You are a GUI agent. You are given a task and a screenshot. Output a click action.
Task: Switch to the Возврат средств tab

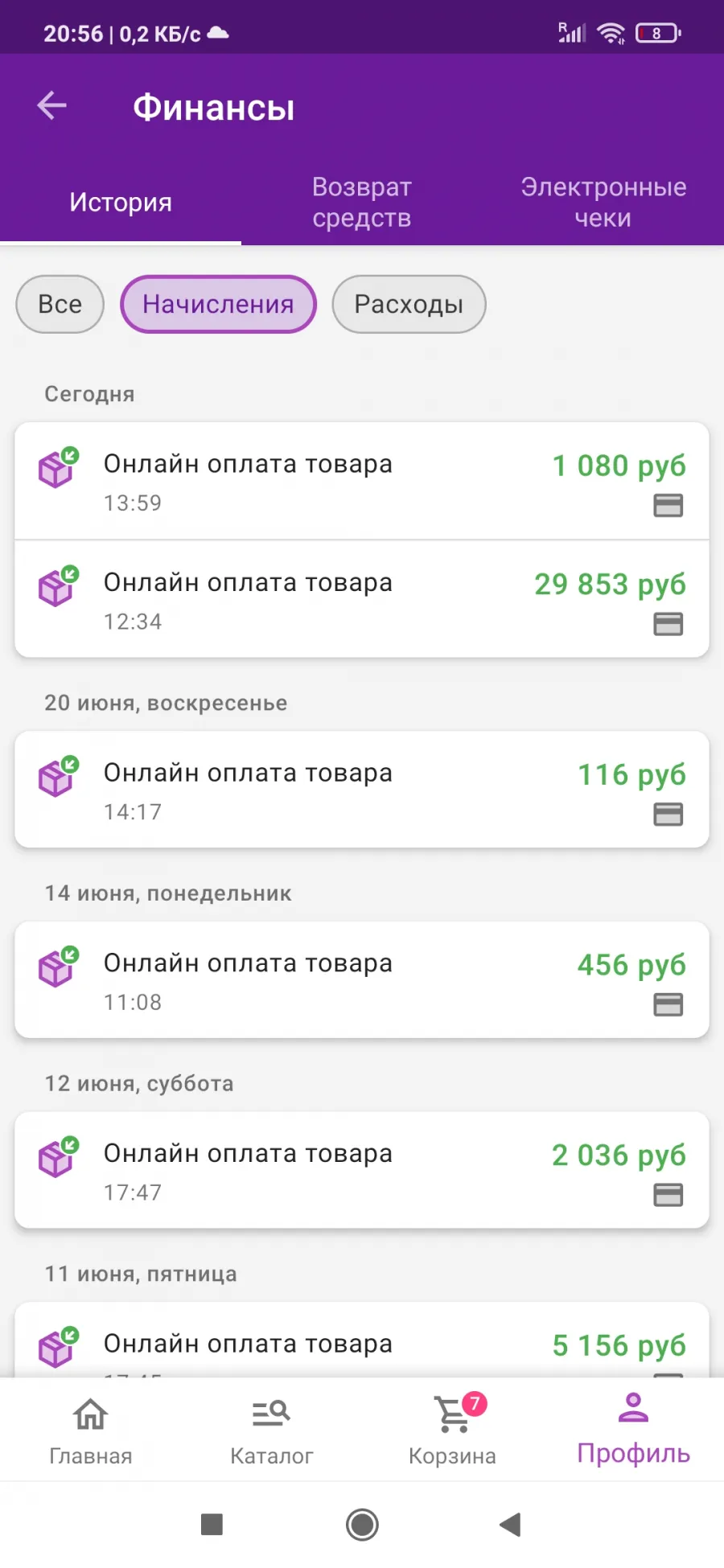click(362, 203)
